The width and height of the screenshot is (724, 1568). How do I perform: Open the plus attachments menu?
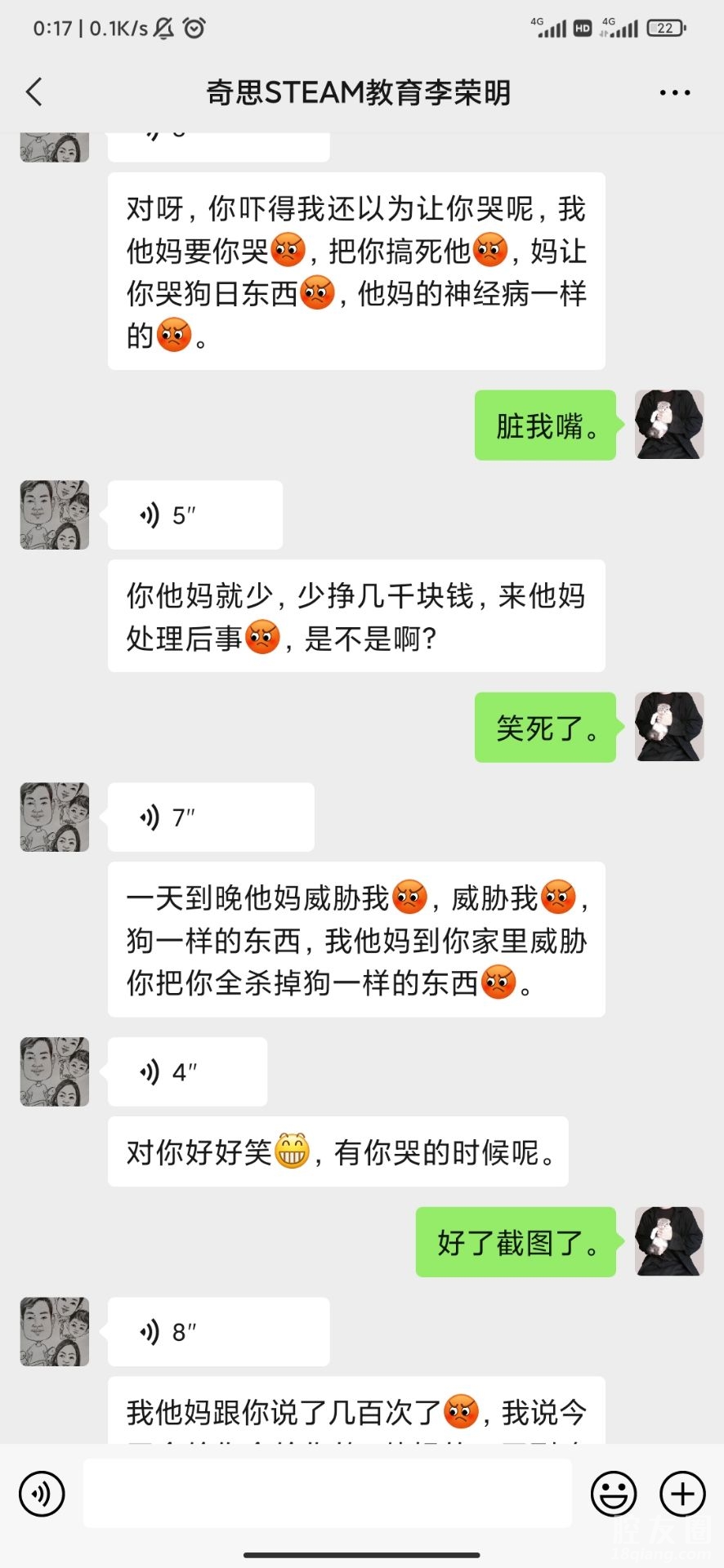click(x=682, y=1494)
